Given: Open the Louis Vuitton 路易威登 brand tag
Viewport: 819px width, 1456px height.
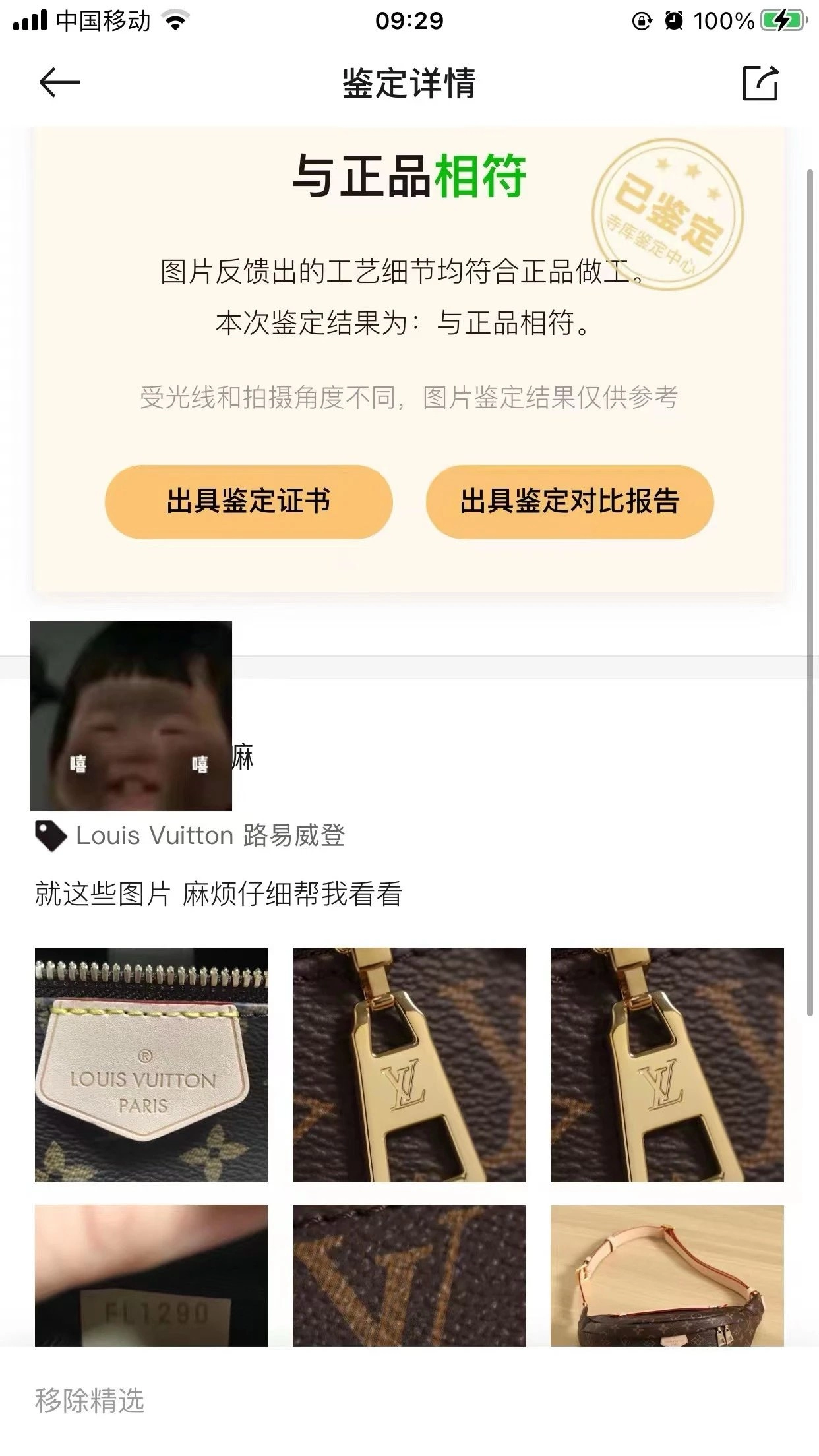Looking at the screenshot, I should pos(191,835).
